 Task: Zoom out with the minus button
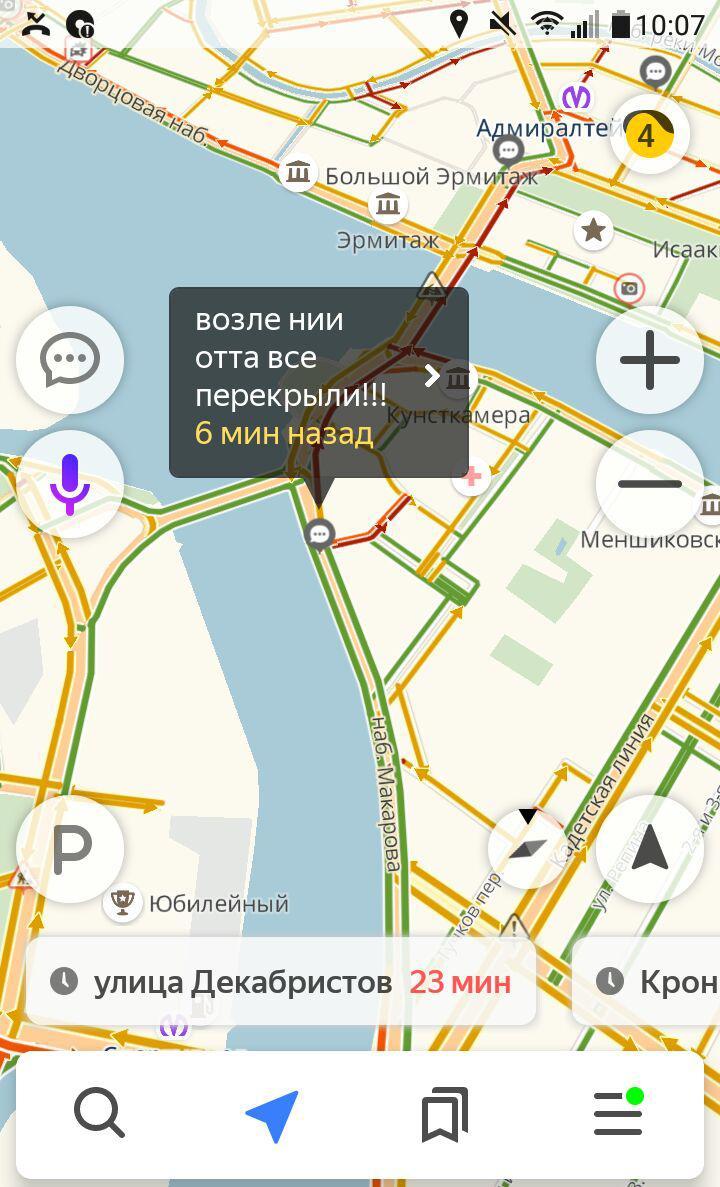pos(649,484)
